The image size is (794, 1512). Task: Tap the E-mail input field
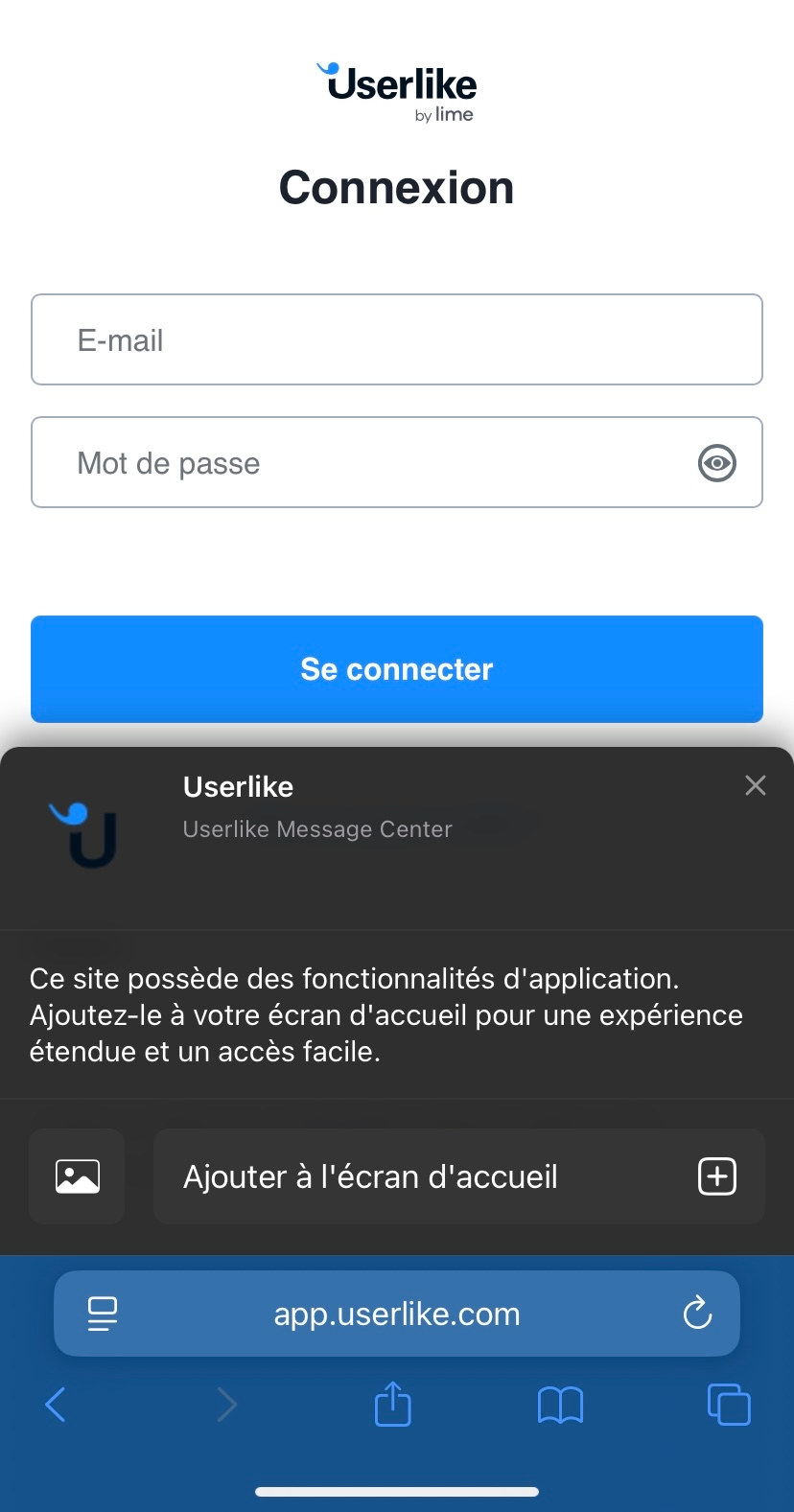[397, 339]
